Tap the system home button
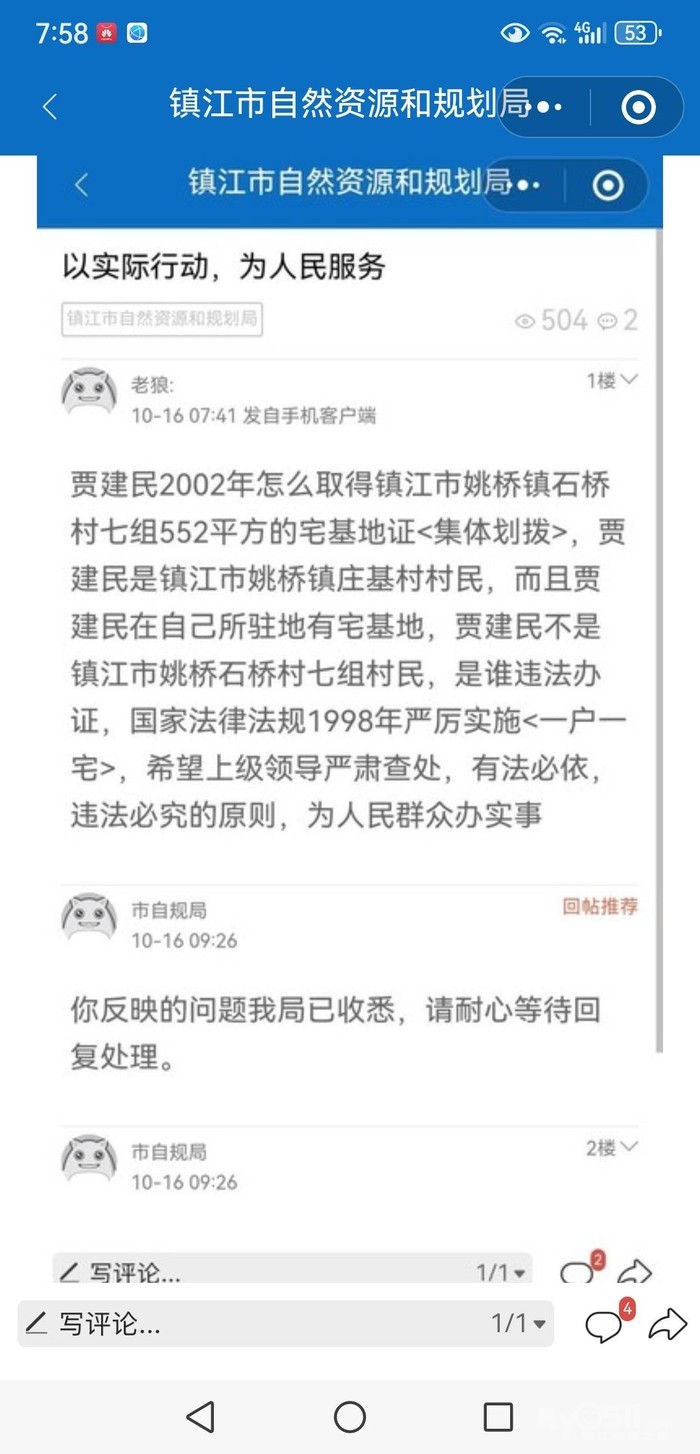Image resolution: width=700 pixels, height=1454 pixels. click(x=350, y=1416)
